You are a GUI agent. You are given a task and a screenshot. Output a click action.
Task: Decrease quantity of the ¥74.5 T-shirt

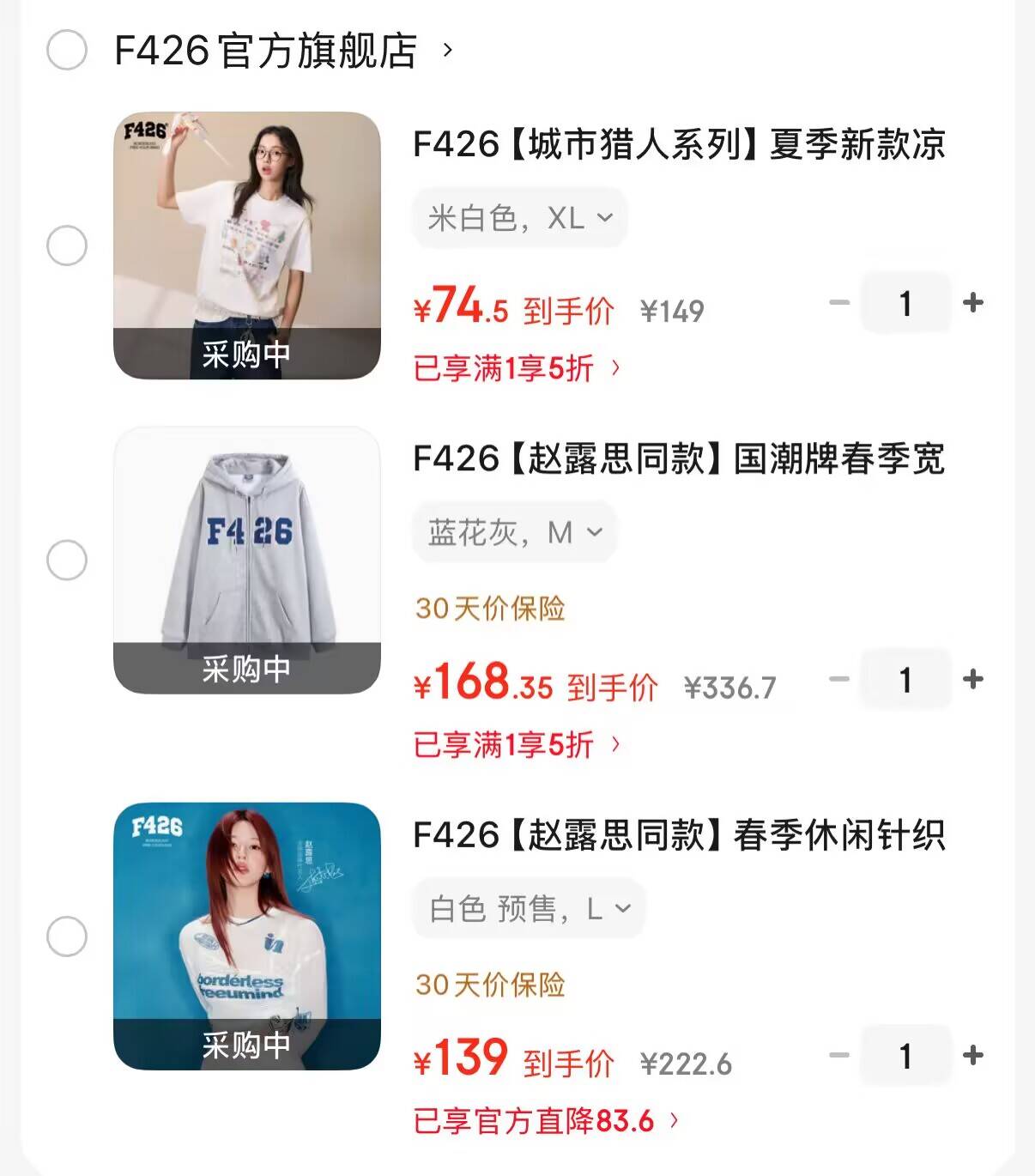tap(839, 302)
